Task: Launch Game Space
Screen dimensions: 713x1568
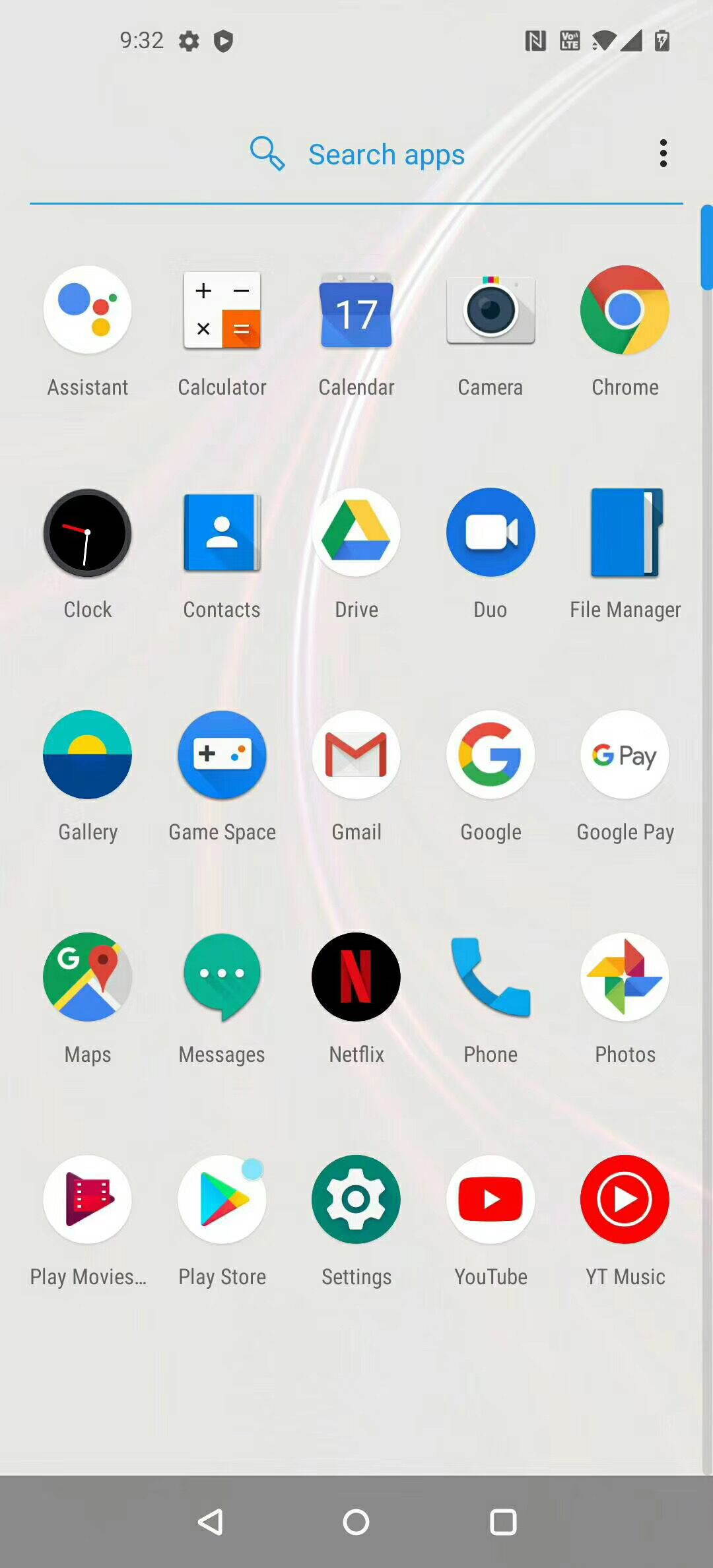Action: (222, 755)
